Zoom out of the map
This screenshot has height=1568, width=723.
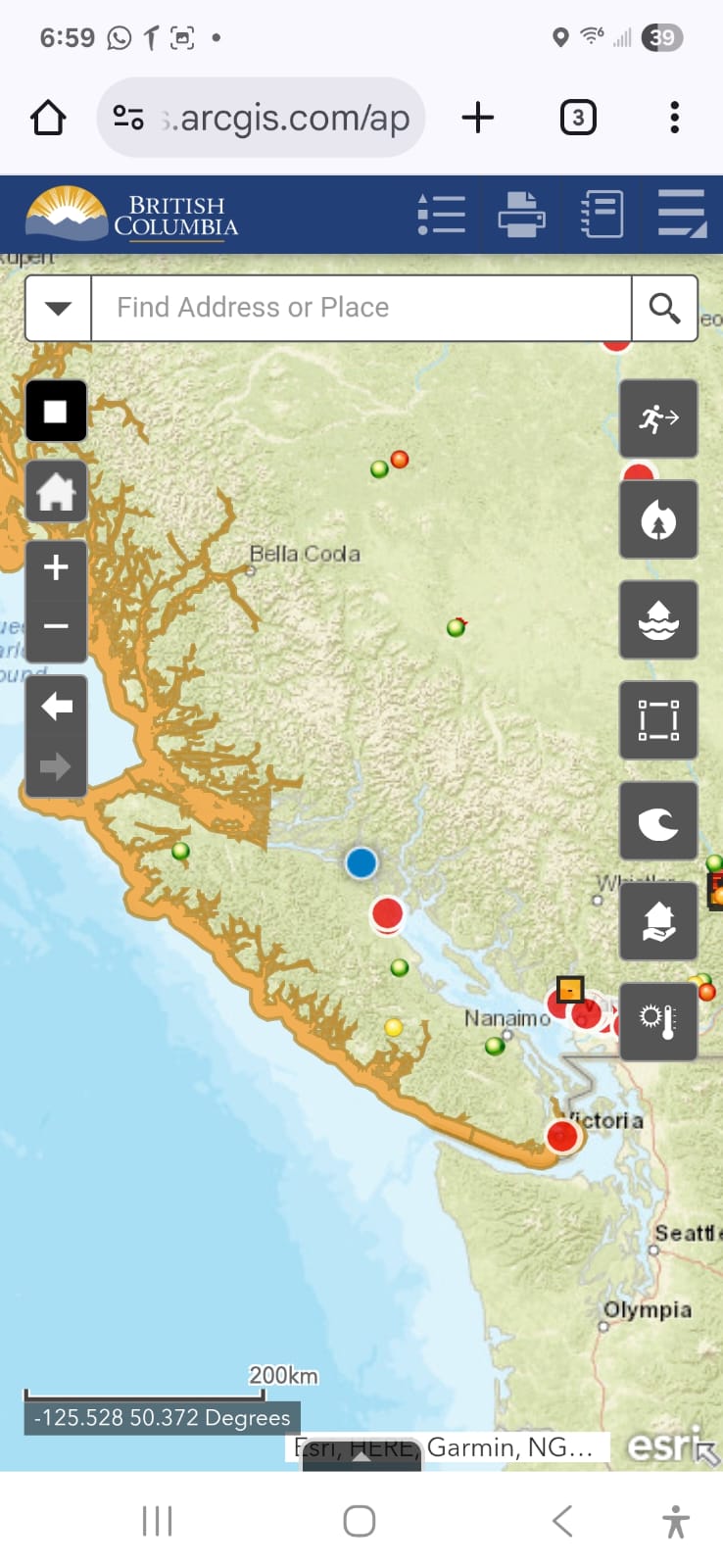pos(56,626)
